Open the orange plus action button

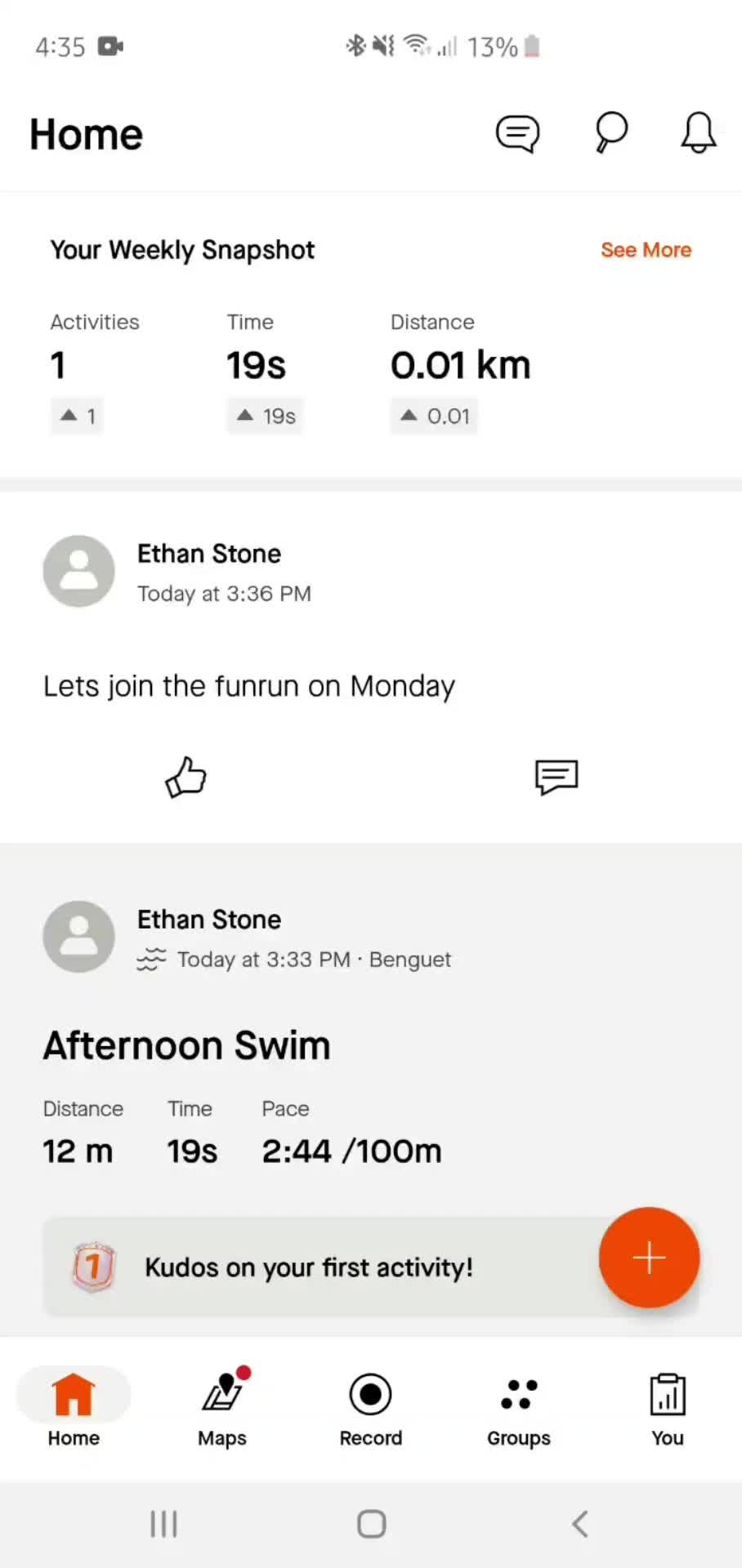649,1258
